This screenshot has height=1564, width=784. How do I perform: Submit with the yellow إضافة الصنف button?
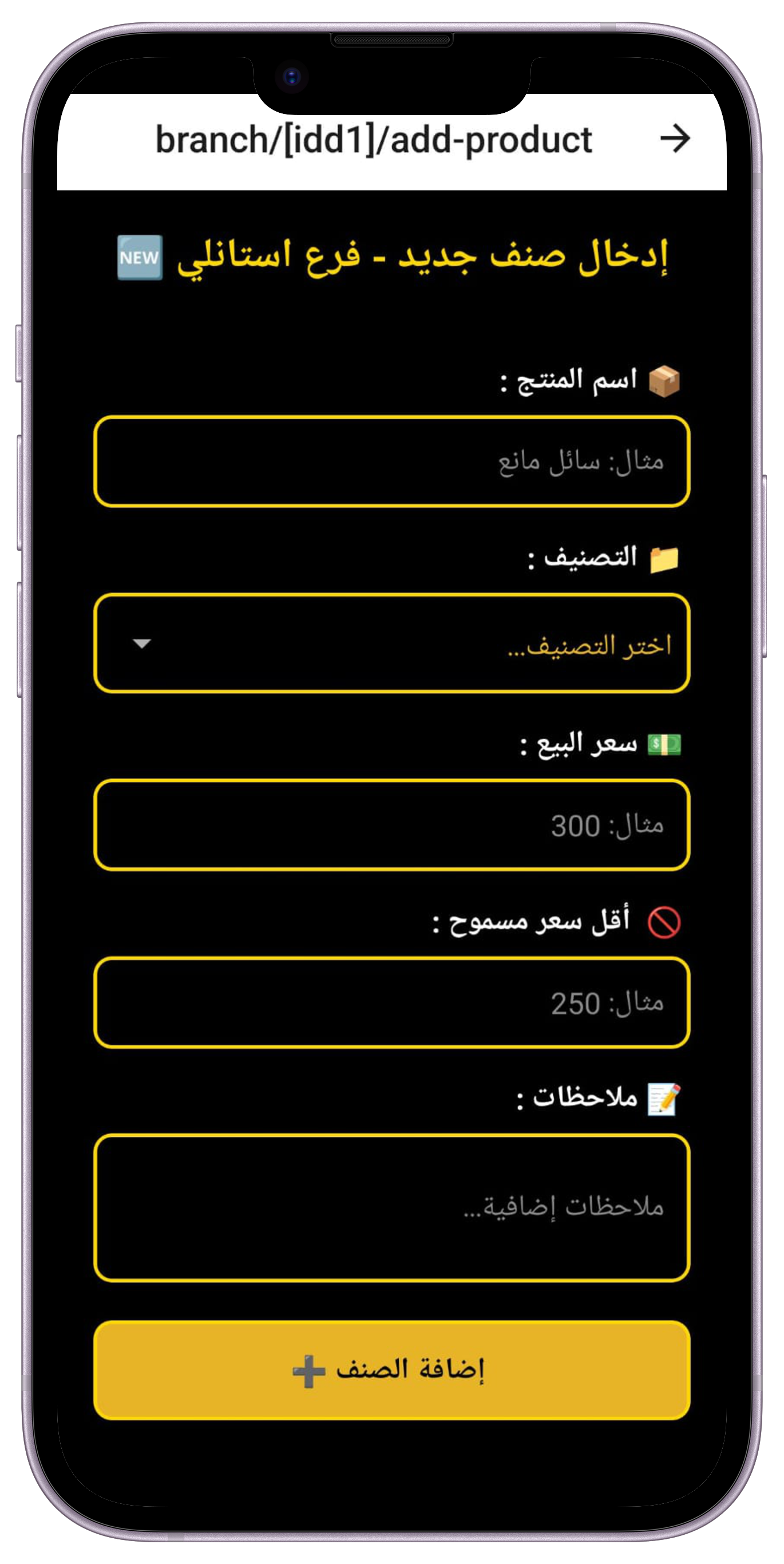(x=391, y=1370)
